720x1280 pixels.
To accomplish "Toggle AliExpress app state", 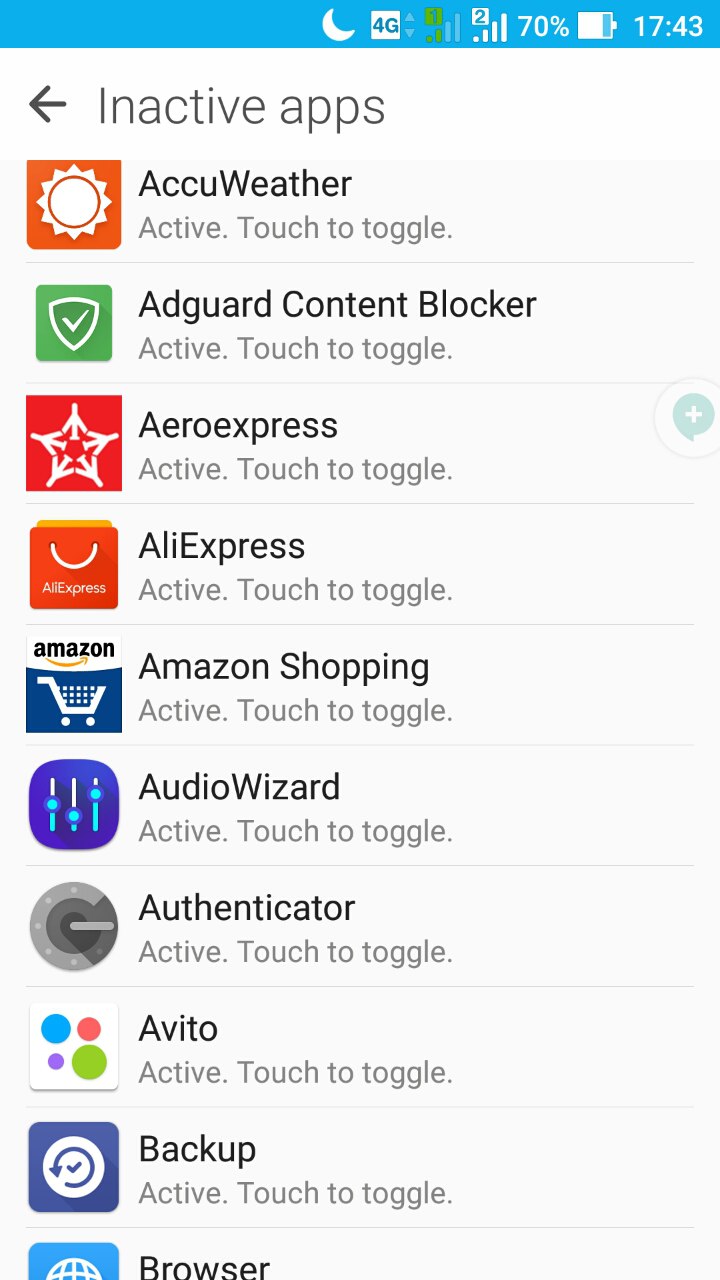I will tap(360, 565).
